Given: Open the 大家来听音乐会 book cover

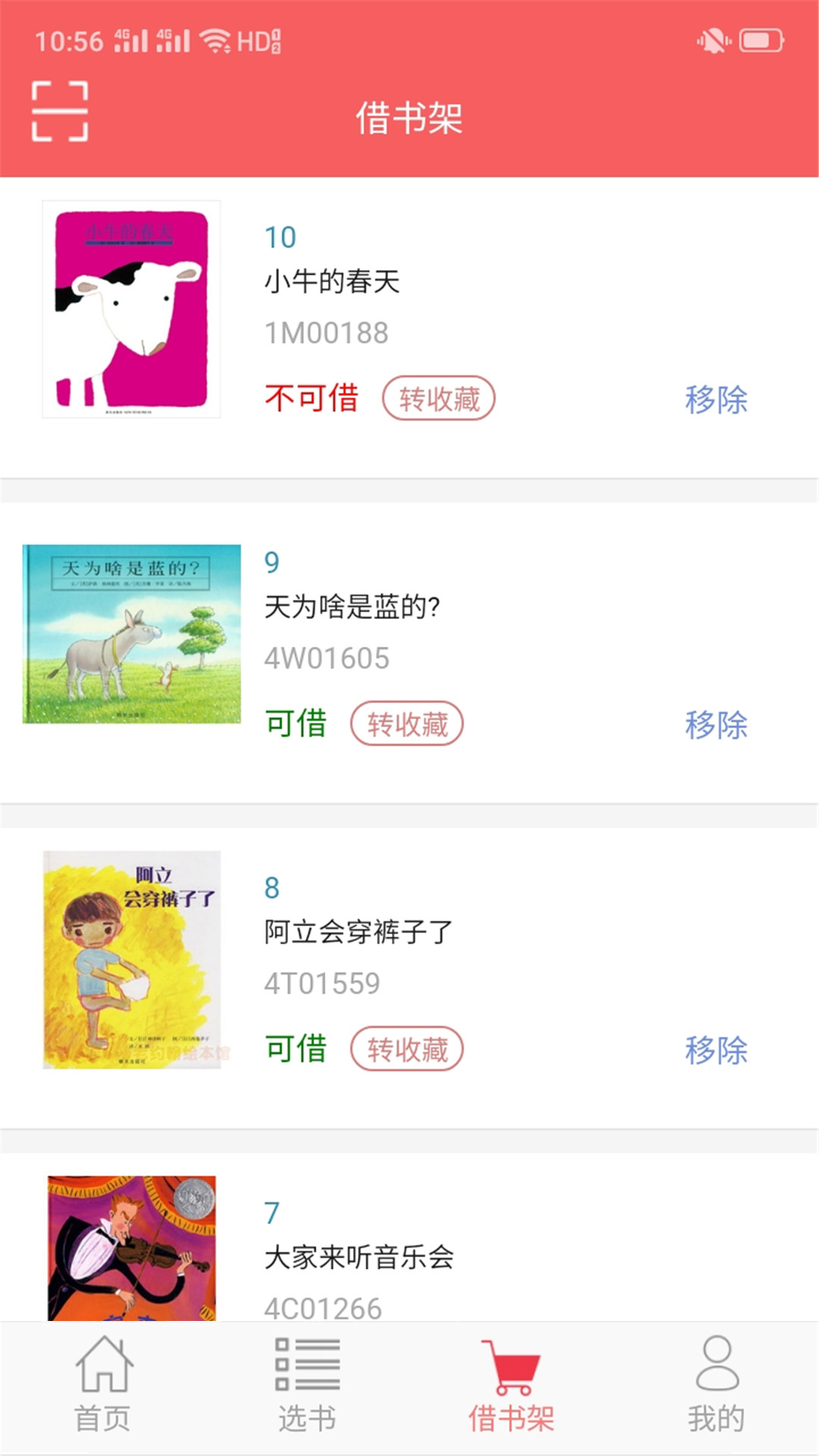Looking at the screenshot, I should click(131, 1247).
